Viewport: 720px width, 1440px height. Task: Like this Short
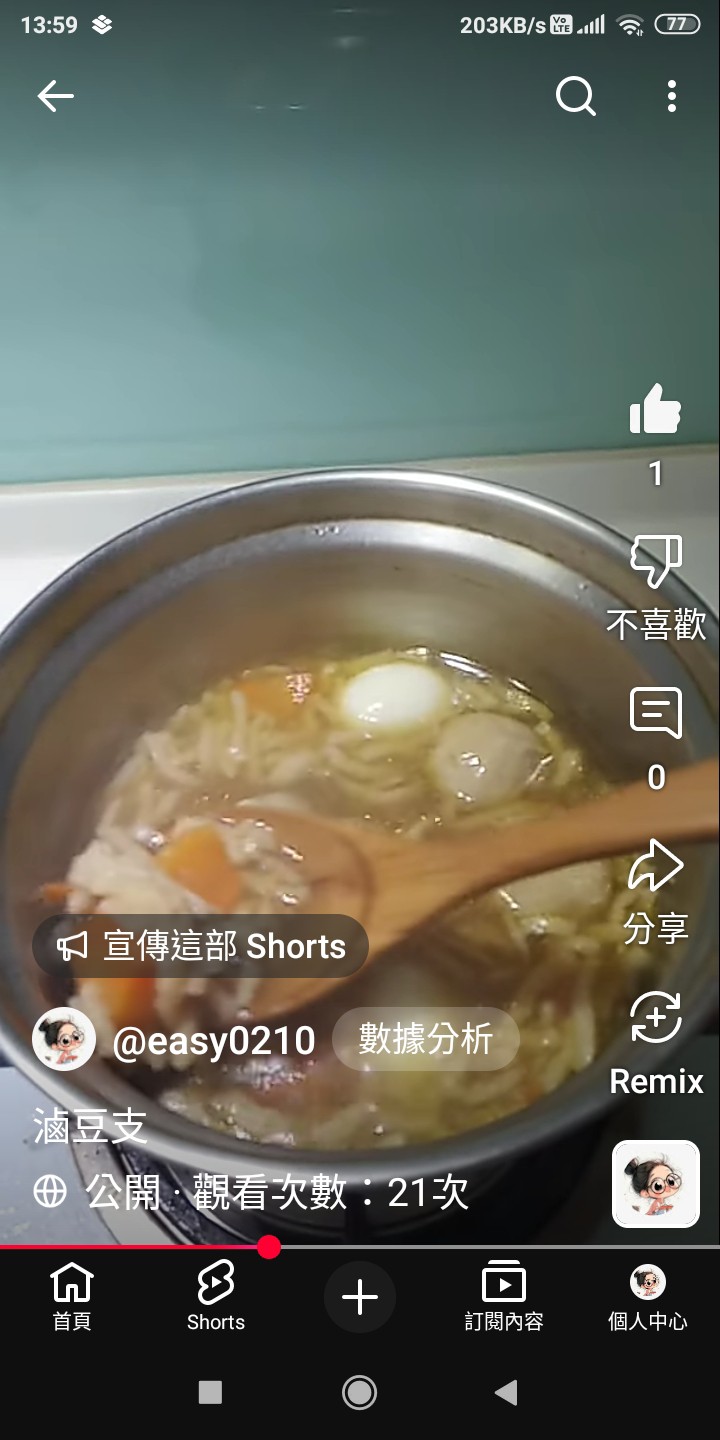click(x=655, y=410)
